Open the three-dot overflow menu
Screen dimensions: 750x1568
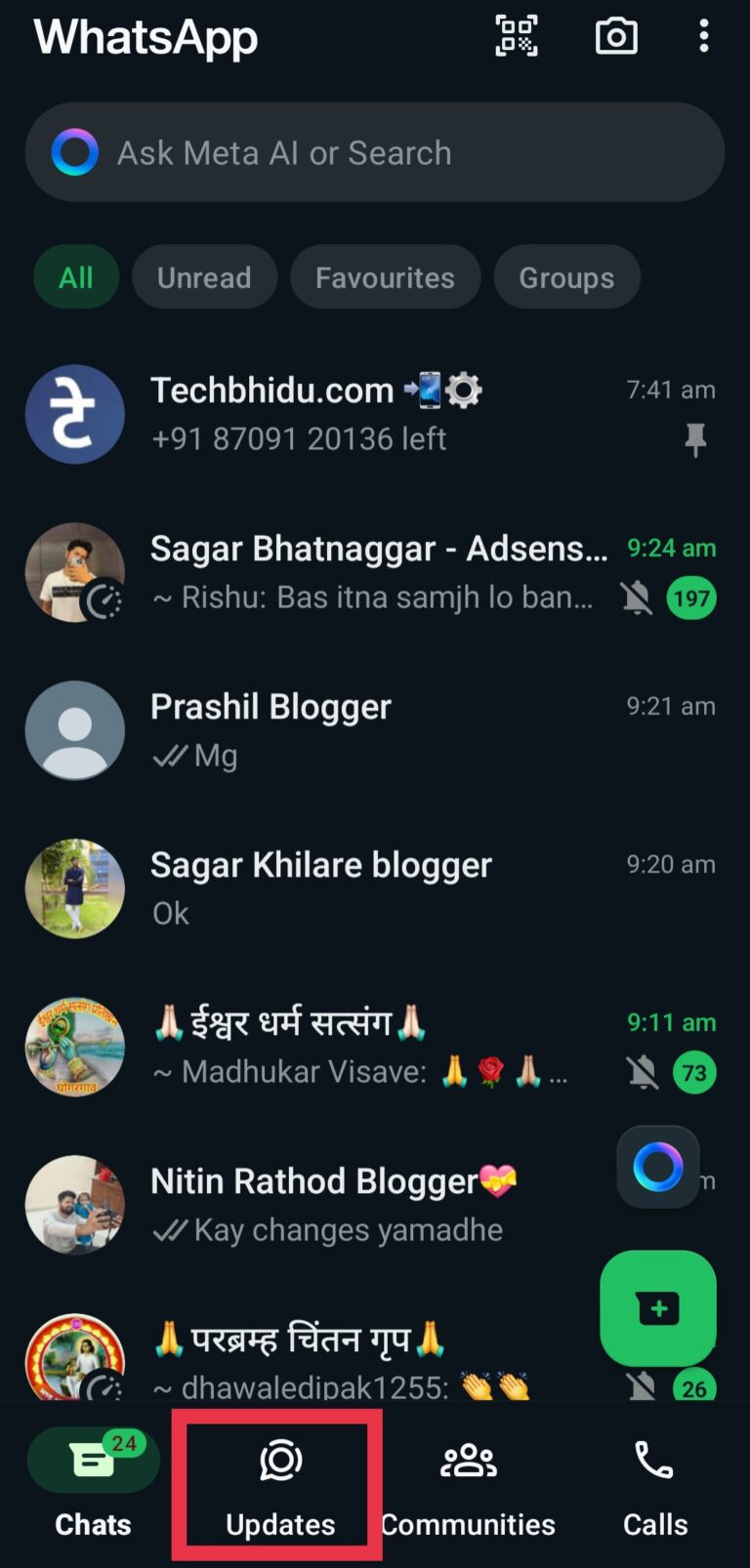tap(703, 37)
